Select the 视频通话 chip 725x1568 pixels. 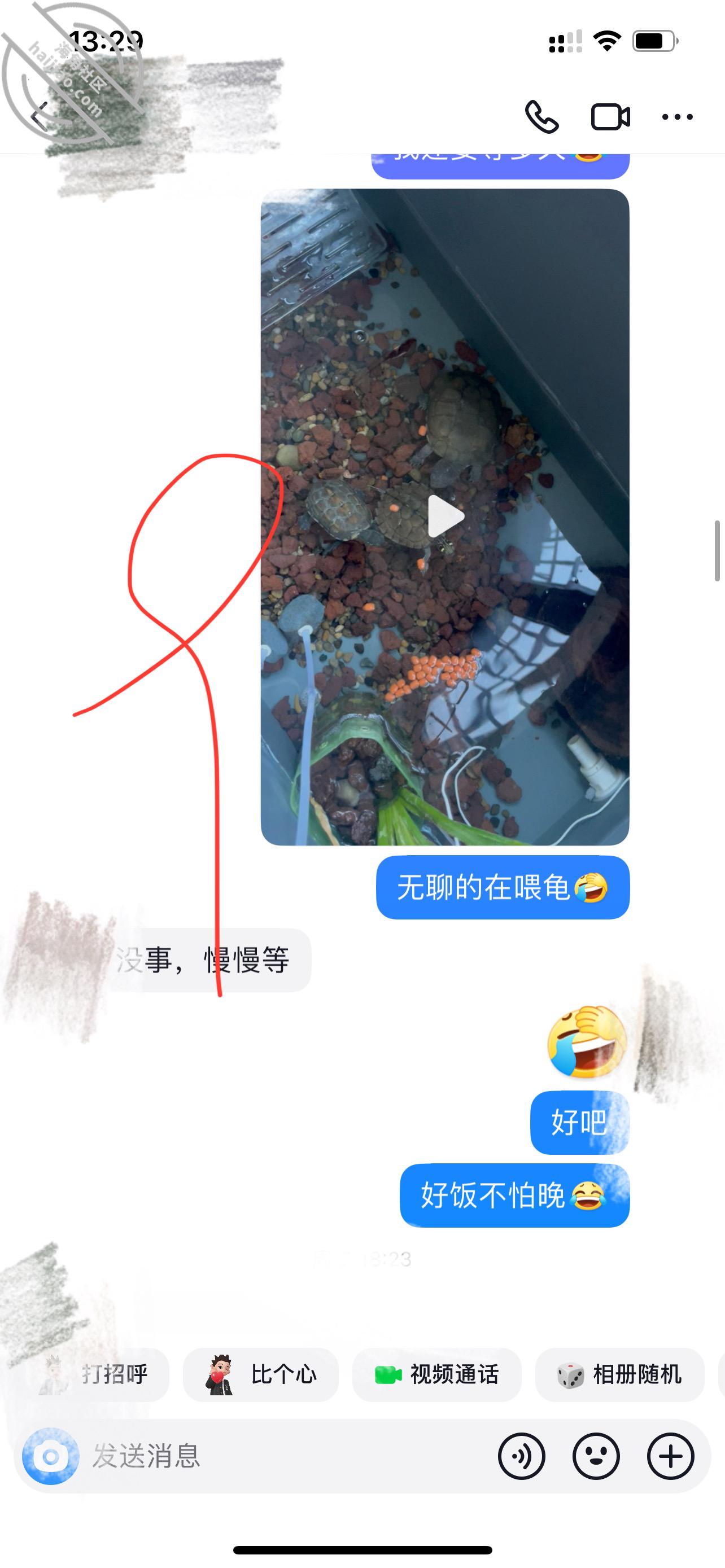436,1374
